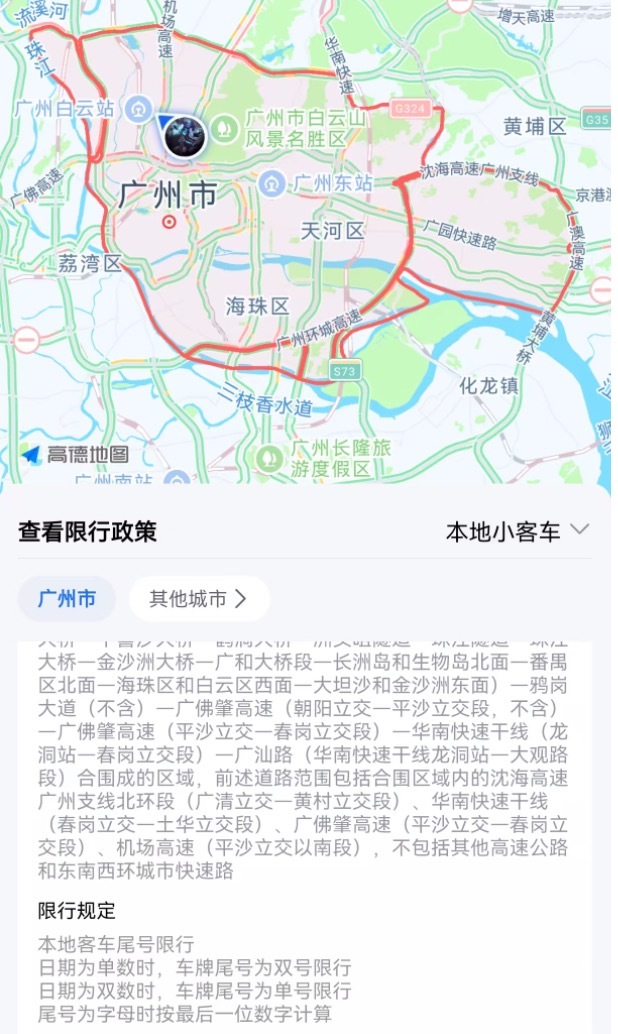The image size is (618, 1034).
Task: Select the 广州市 city tab
Action: pos(67,599)
